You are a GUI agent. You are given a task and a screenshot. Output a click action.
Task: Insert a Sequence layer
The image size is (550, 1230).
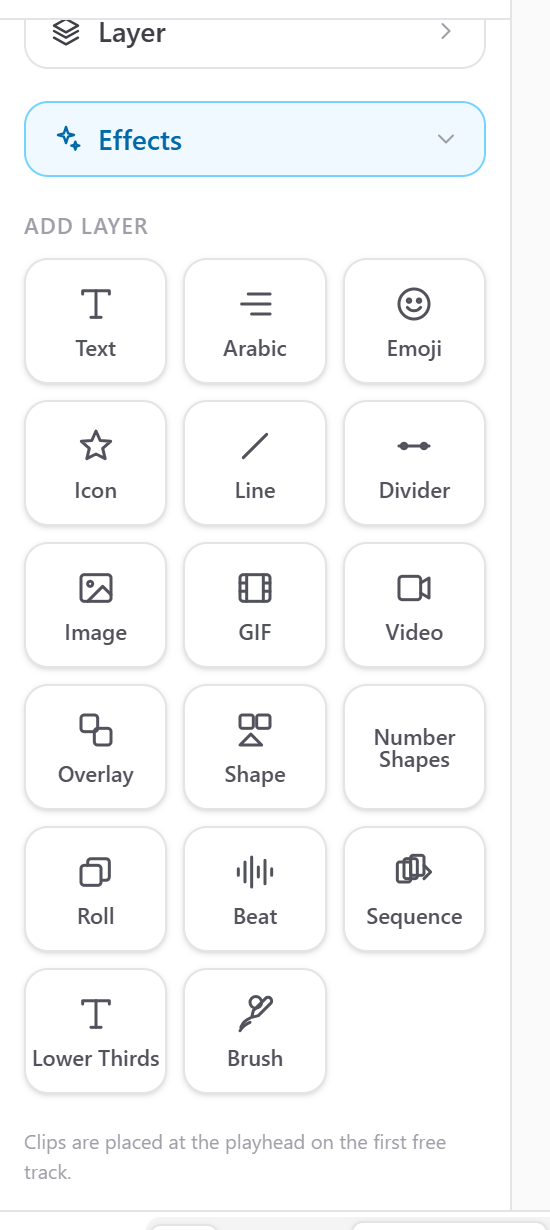coord(414,889)
